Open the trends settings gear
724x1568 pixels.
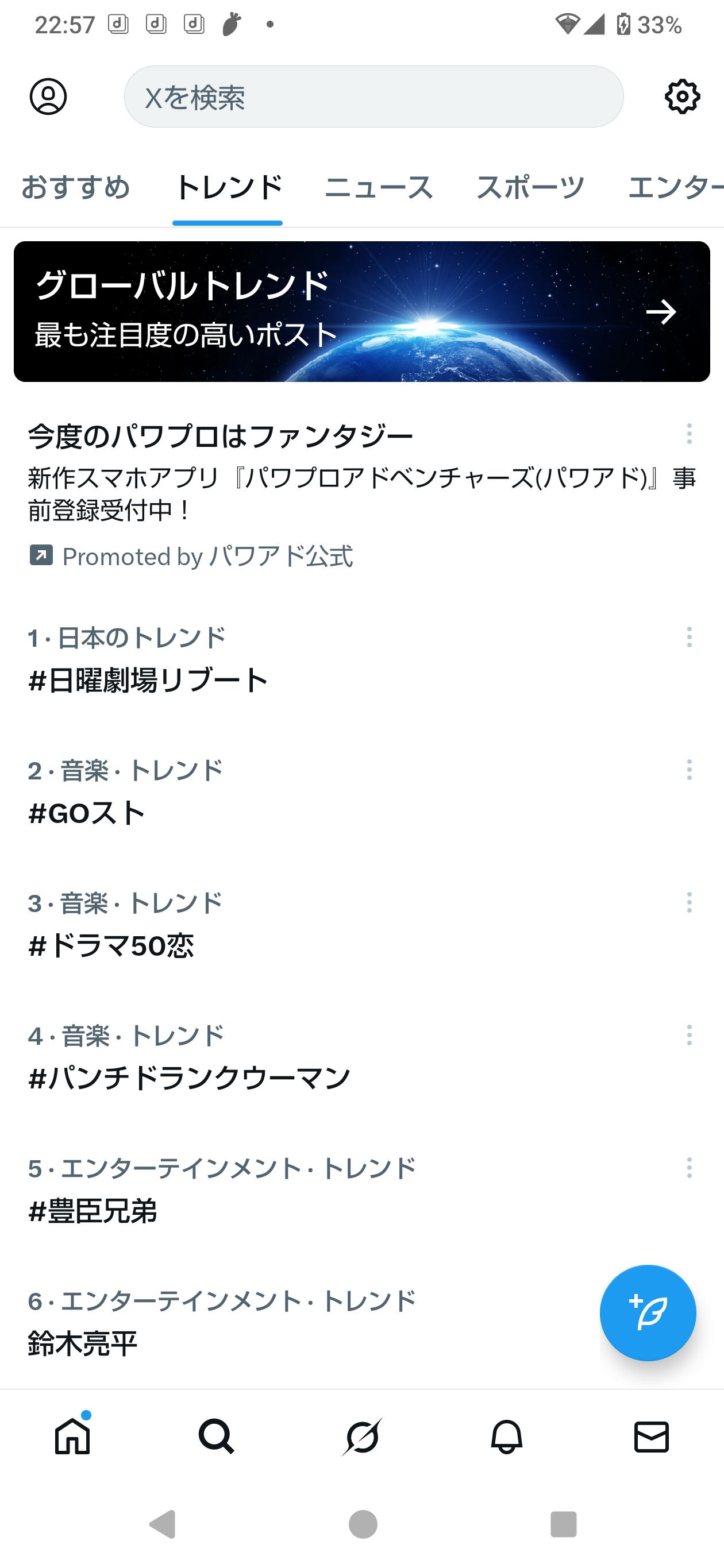[x=682, y=96]
